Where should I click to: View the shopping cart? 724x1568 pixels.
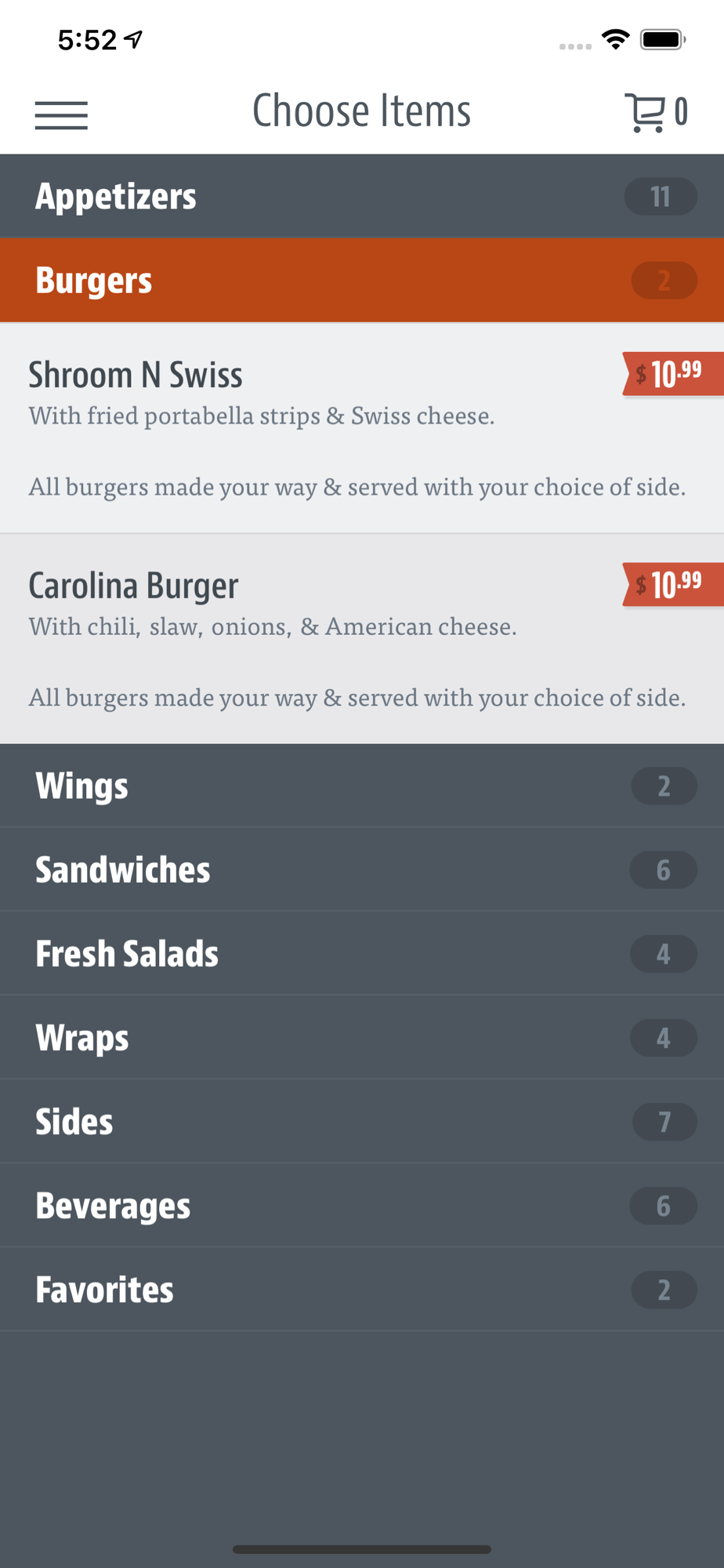[x=656, y=113]
